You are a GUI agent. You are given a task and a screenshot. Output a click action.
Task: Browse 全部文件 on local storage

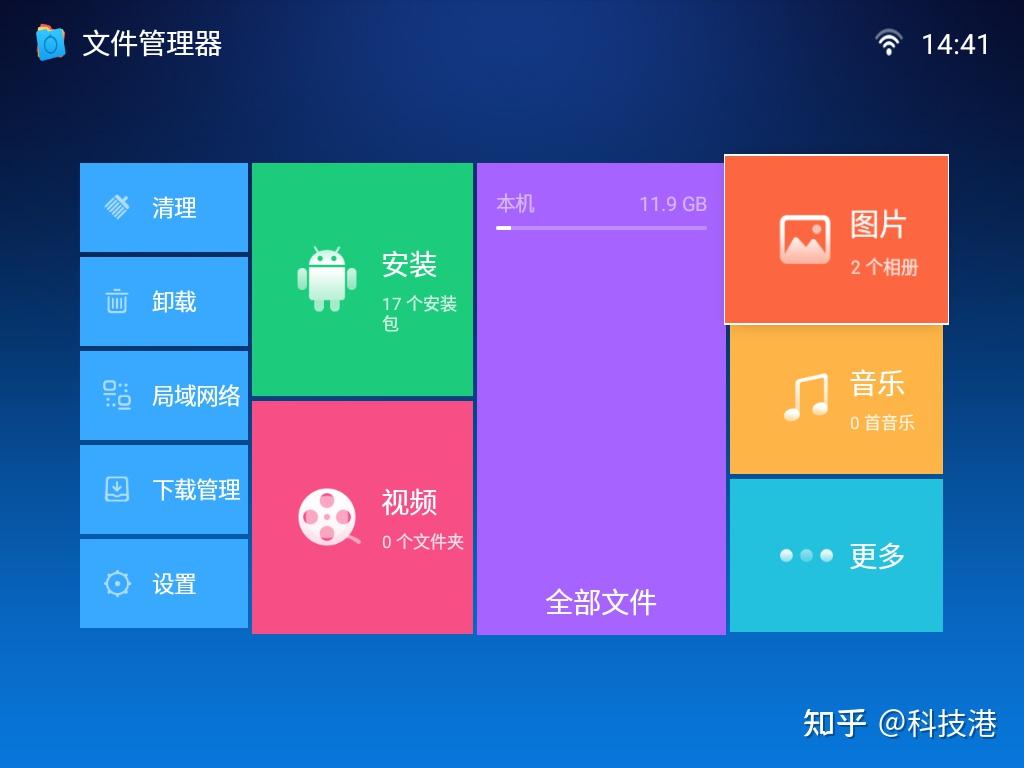pos(601,400)
